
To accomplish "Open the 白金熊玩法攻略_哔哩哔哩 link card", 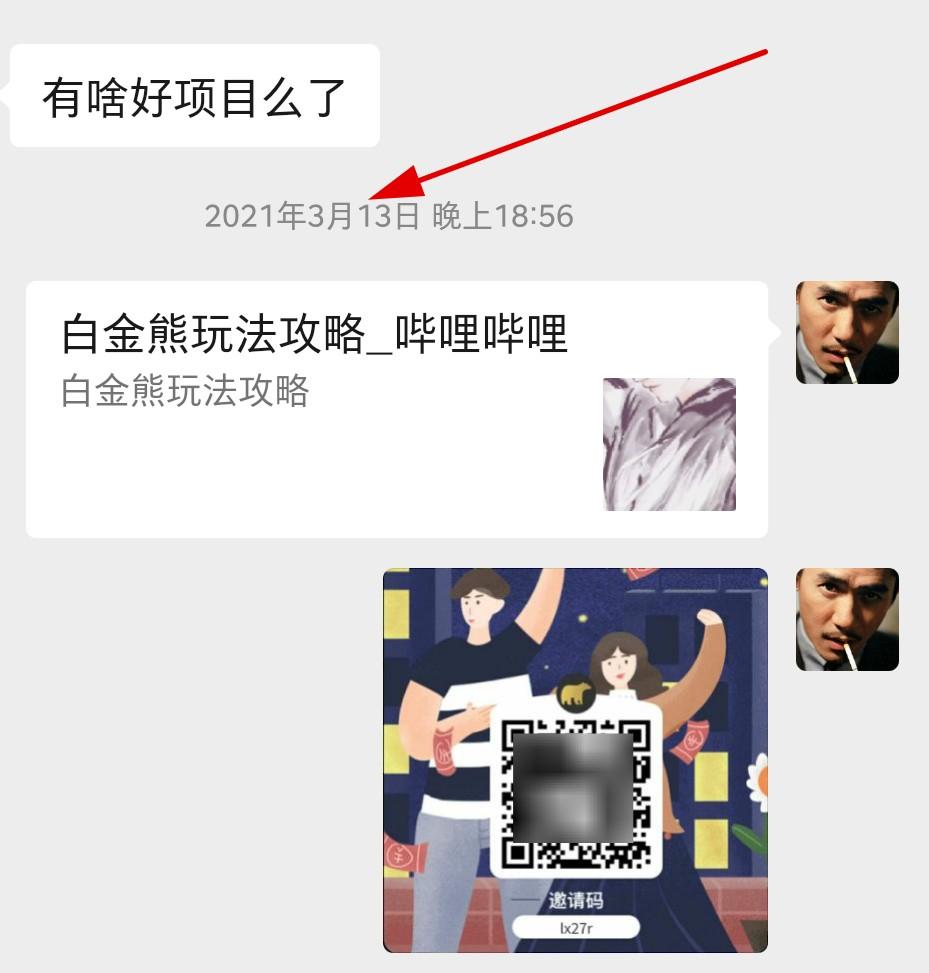I will pyautogui.click(x=396, y=410).
